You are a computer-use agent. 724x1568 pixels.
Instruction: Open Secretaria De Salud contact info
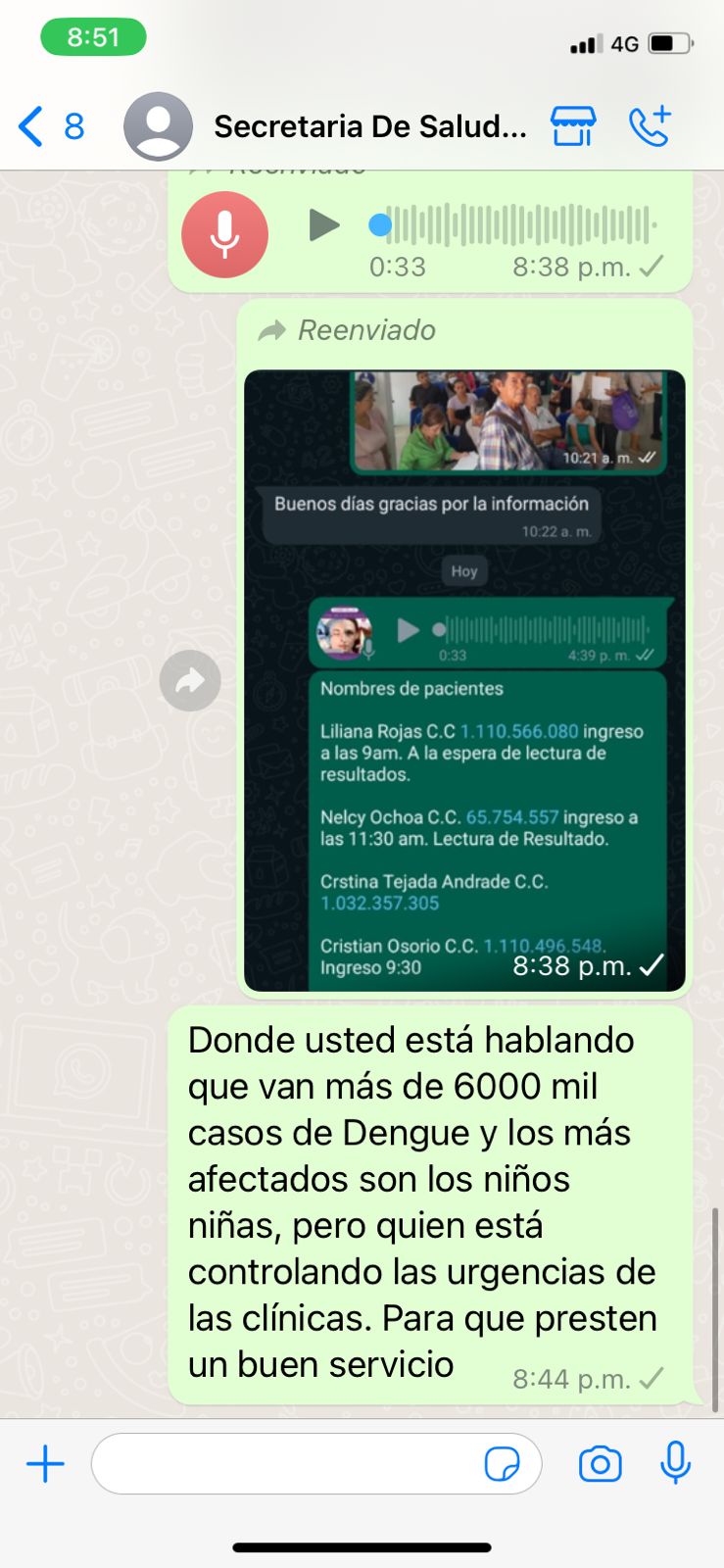tap(369, 126)
